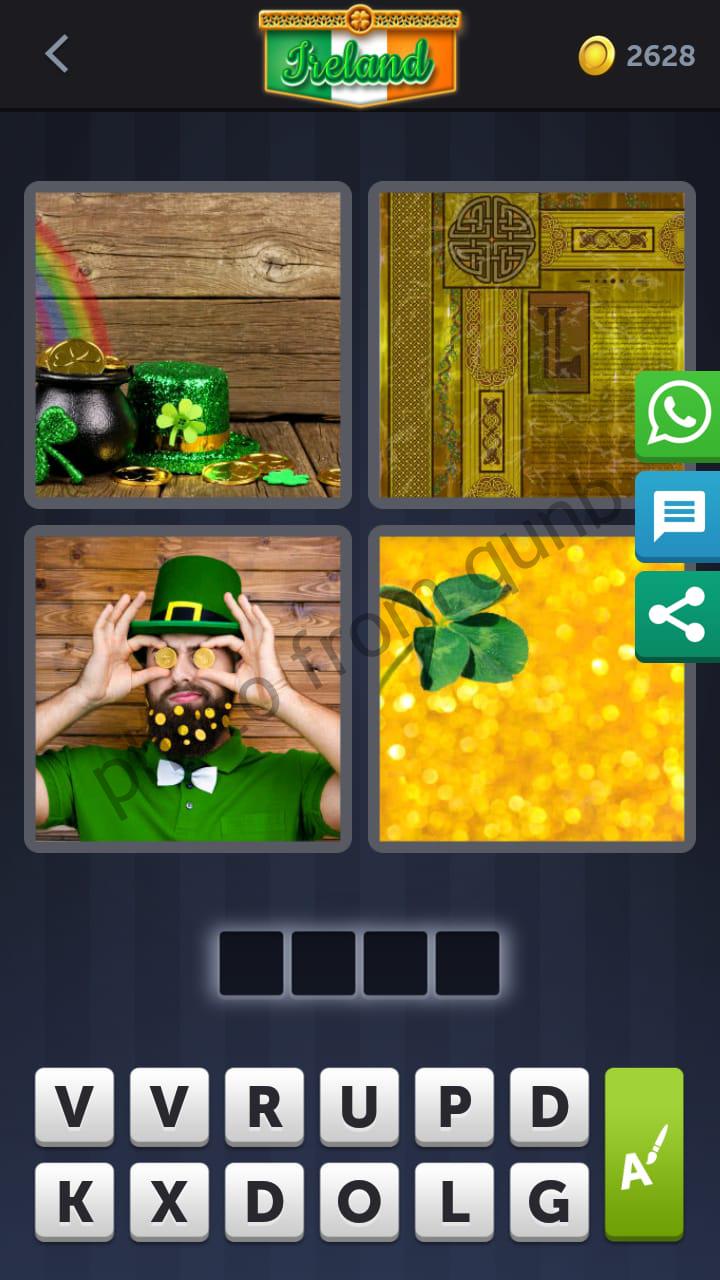The height and width of the screenshot is (1280, 720).
Task: Pick the letter P tile
Action: [454, 1106]
